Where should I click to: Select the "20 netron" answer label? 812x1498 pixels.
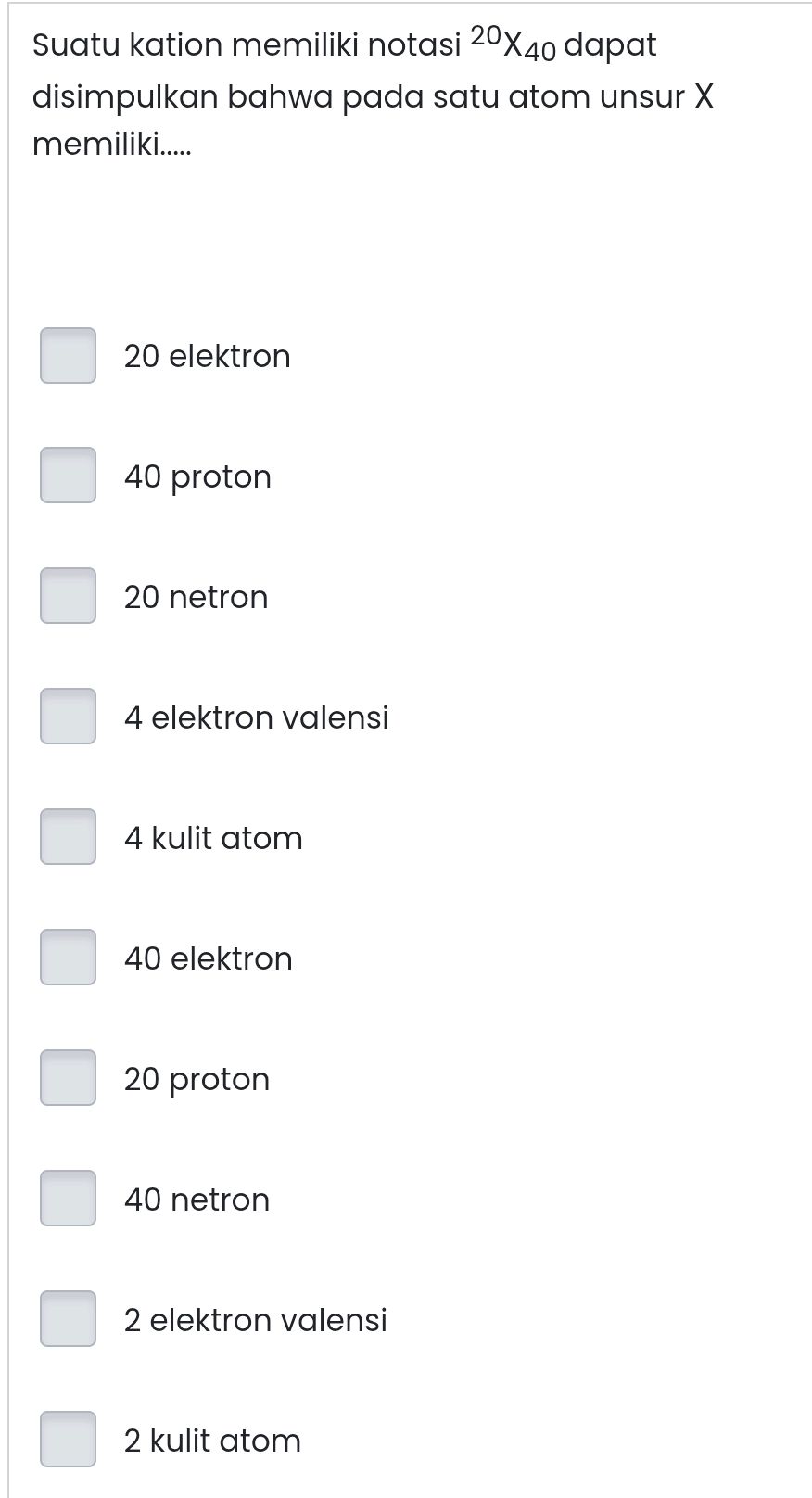click(197, 596)
